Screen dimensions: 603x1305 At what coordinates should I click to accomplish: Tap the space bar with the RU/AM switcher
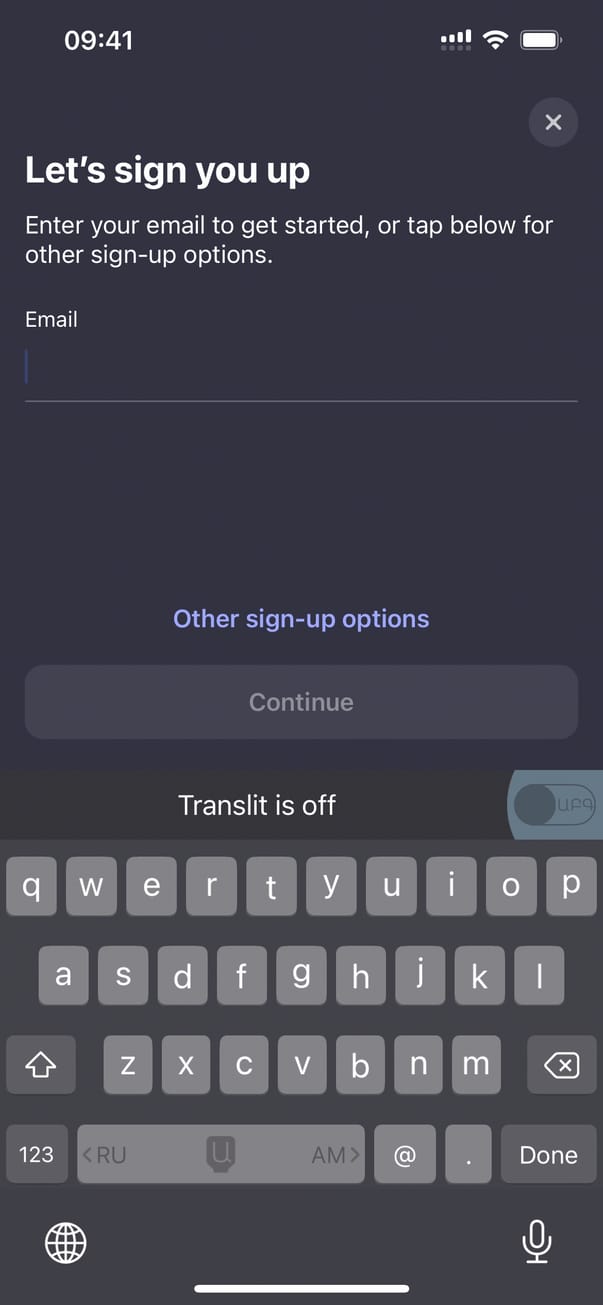[x=220, y=1155]
